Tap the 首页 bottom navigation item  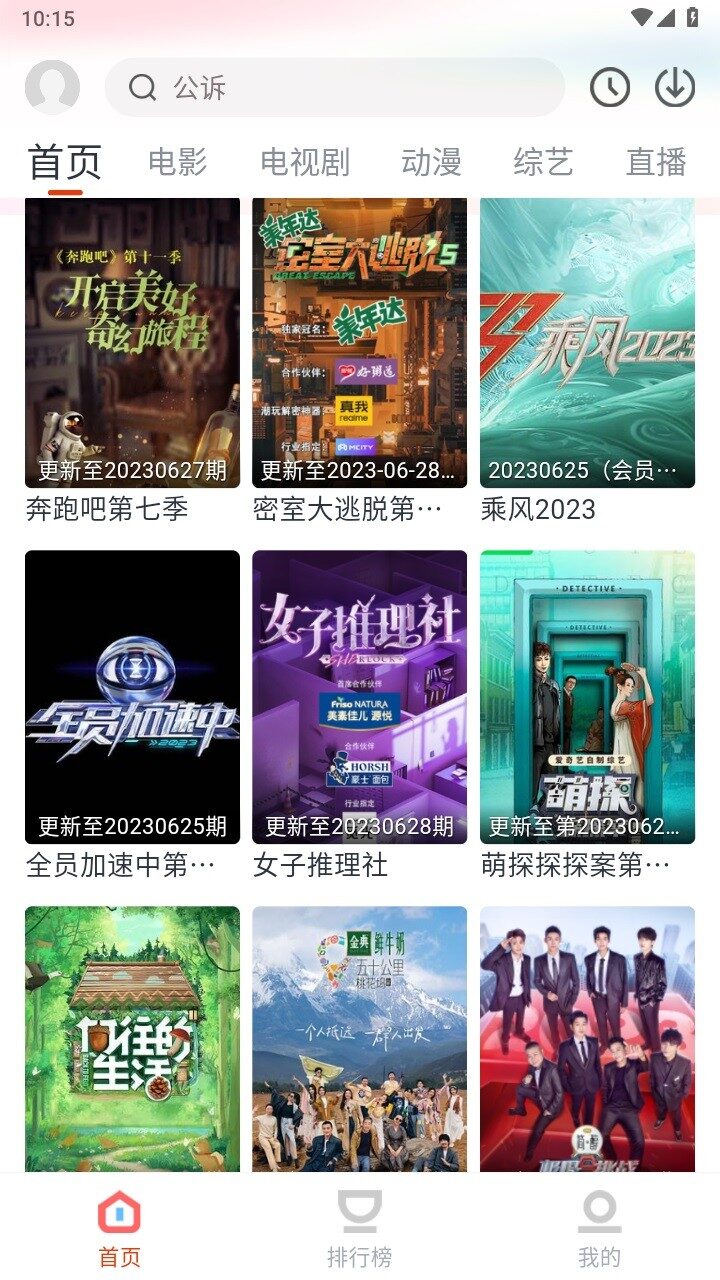119,1228
